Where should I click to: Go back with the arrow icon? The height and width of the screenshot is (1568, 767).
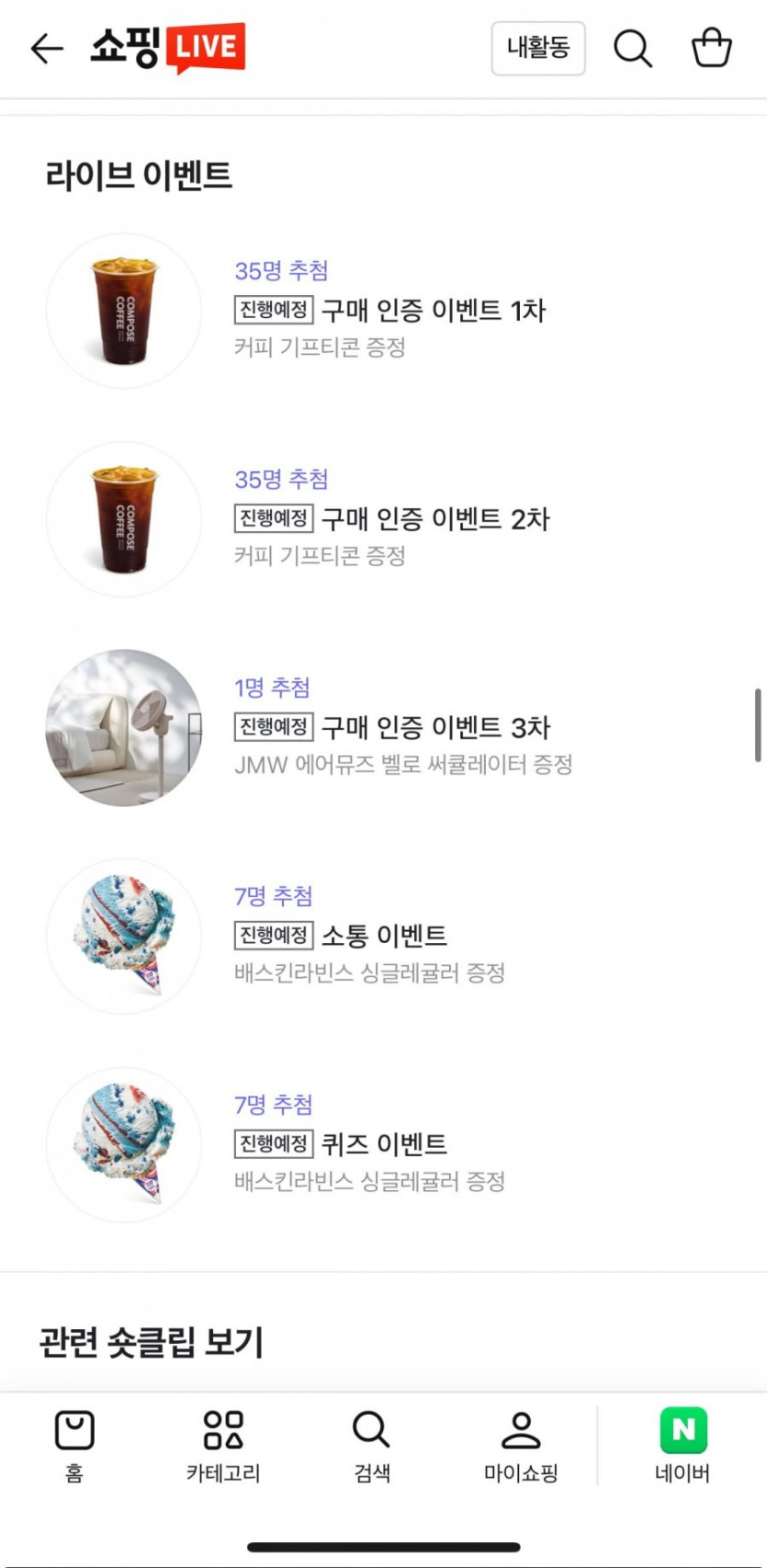click(x=46, y=48)
